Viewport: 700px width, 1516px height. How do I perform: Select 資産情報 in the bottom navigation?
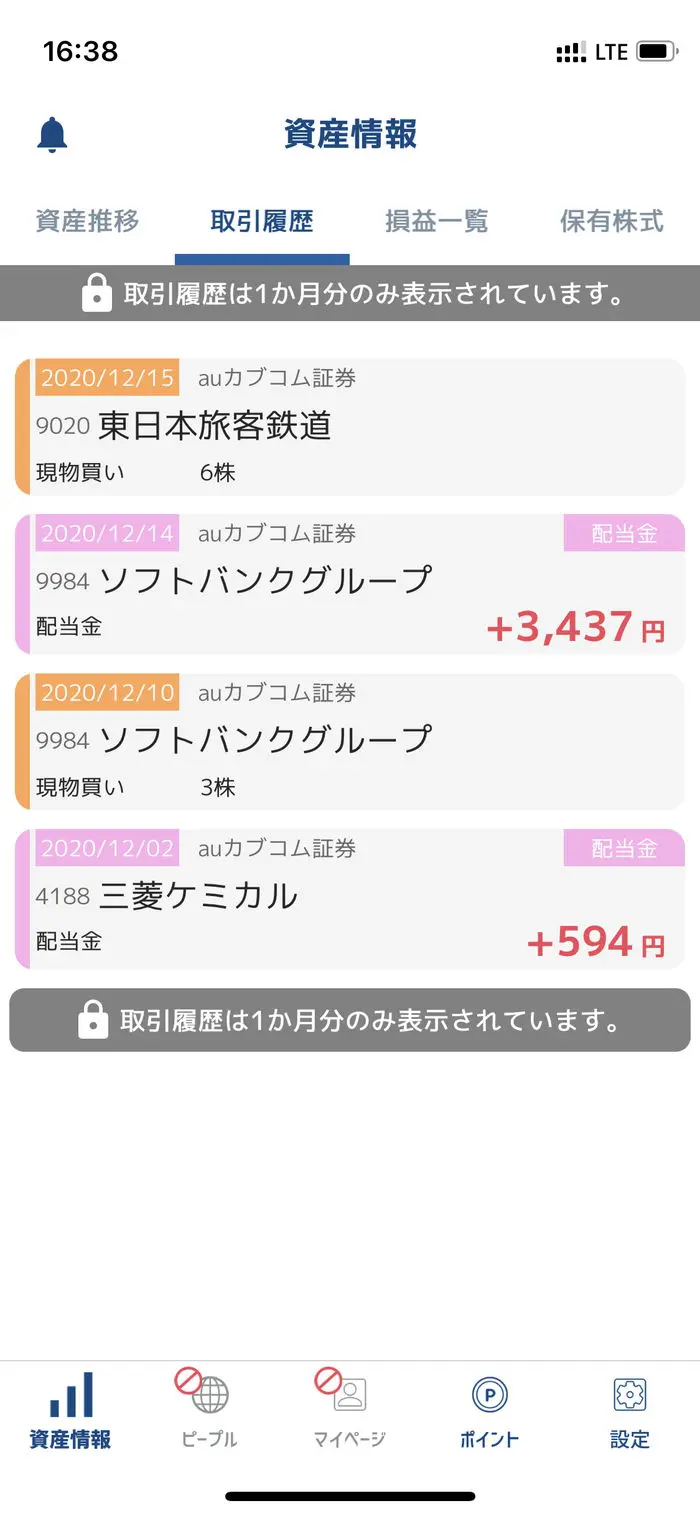click(x=70, y=1412)
